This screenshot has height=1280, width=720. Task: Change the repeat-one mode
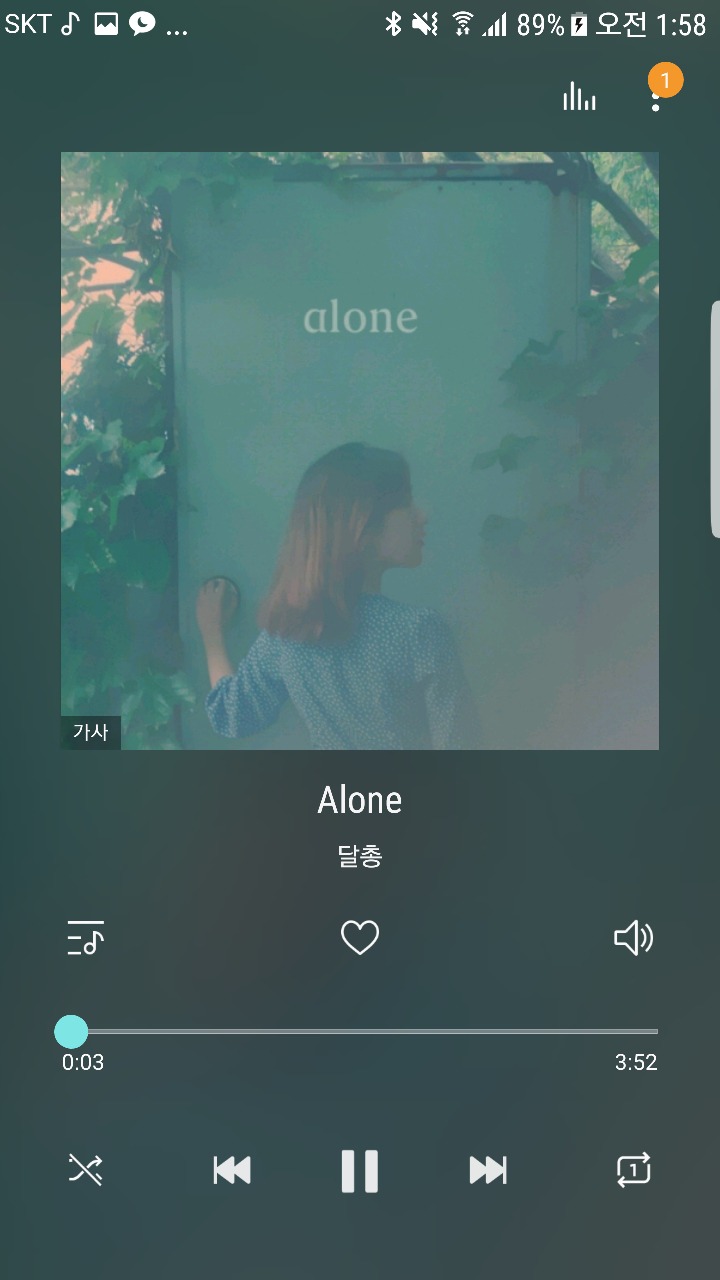pos(634,1170)
